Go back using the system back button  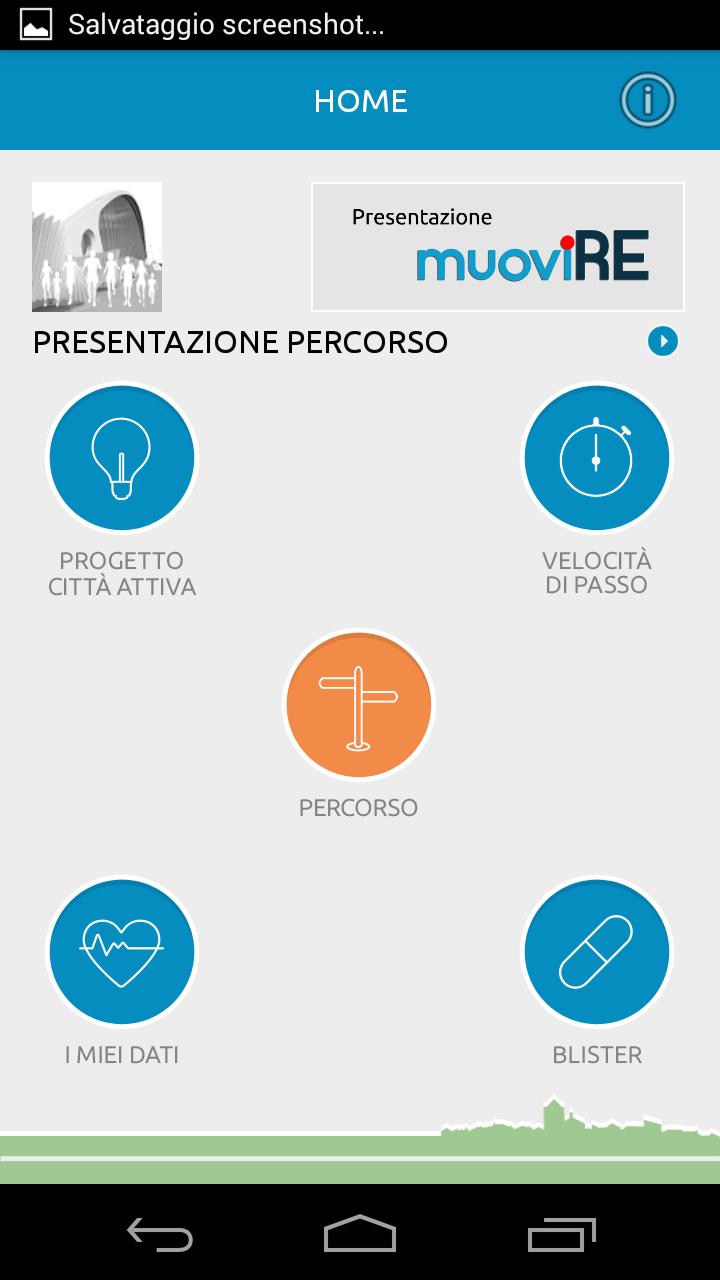tap(160, 1234)
